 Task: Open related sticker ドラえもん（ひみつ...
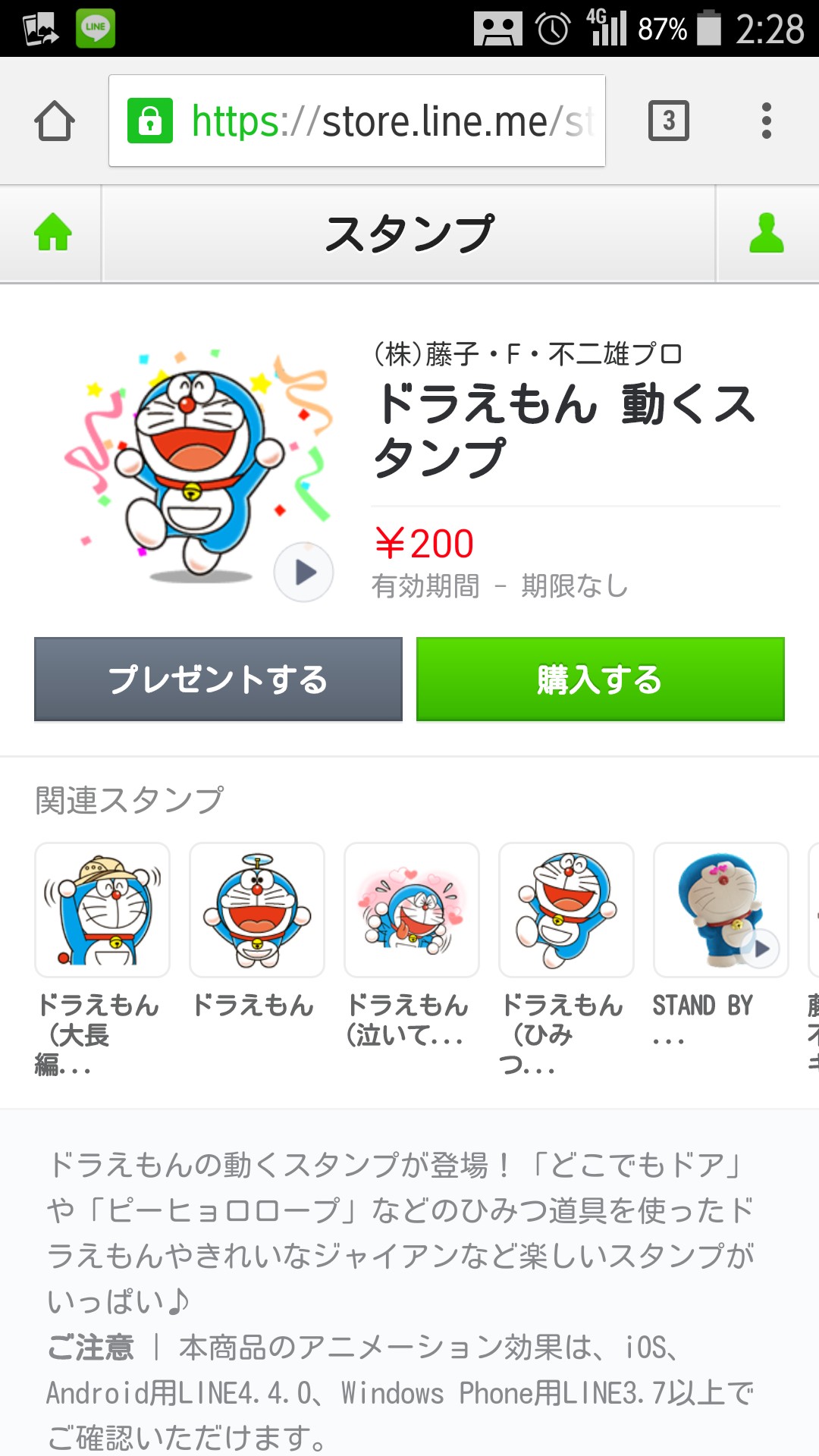click(x=566, y=910)
